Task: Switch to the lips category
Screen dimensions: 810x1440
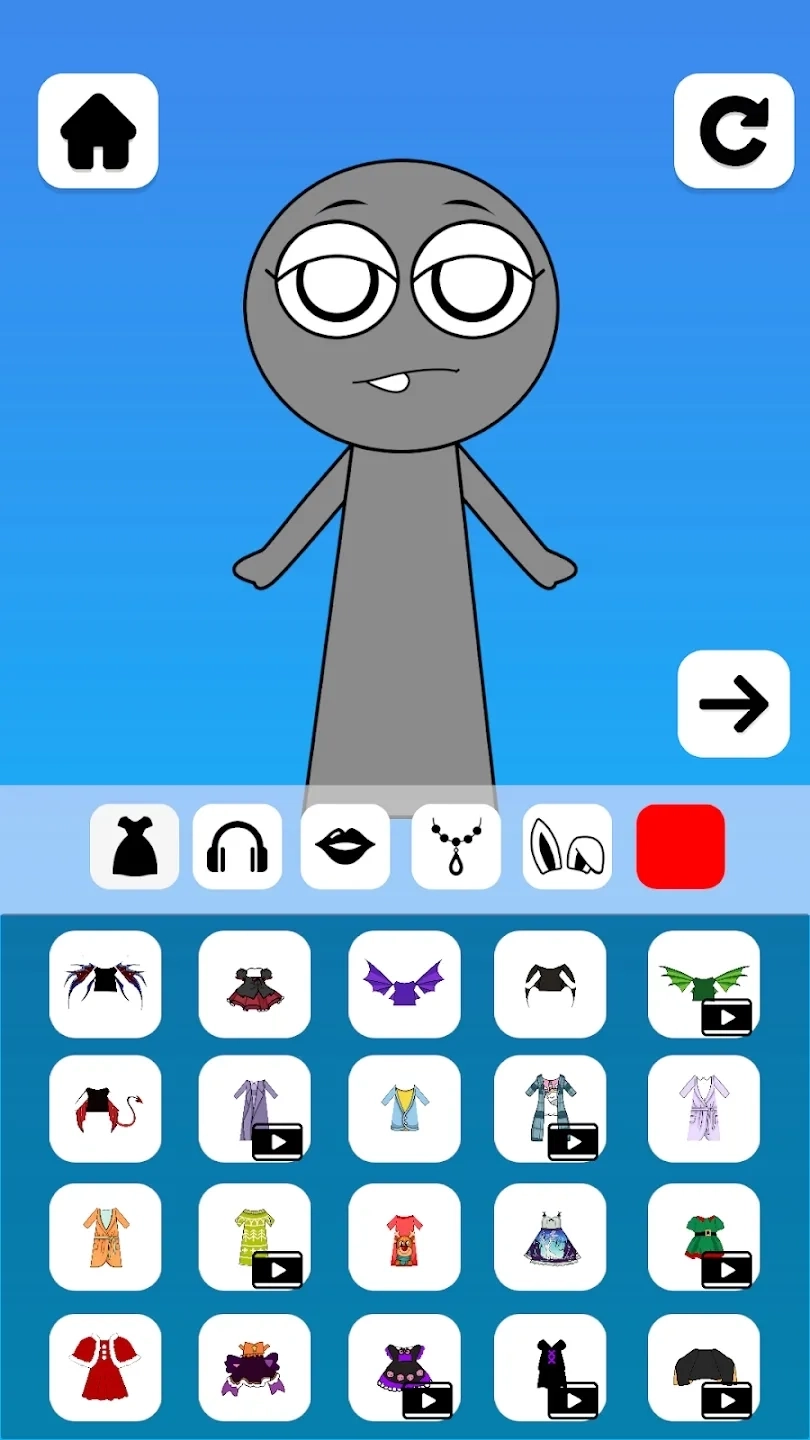Action: click(345, 847)
